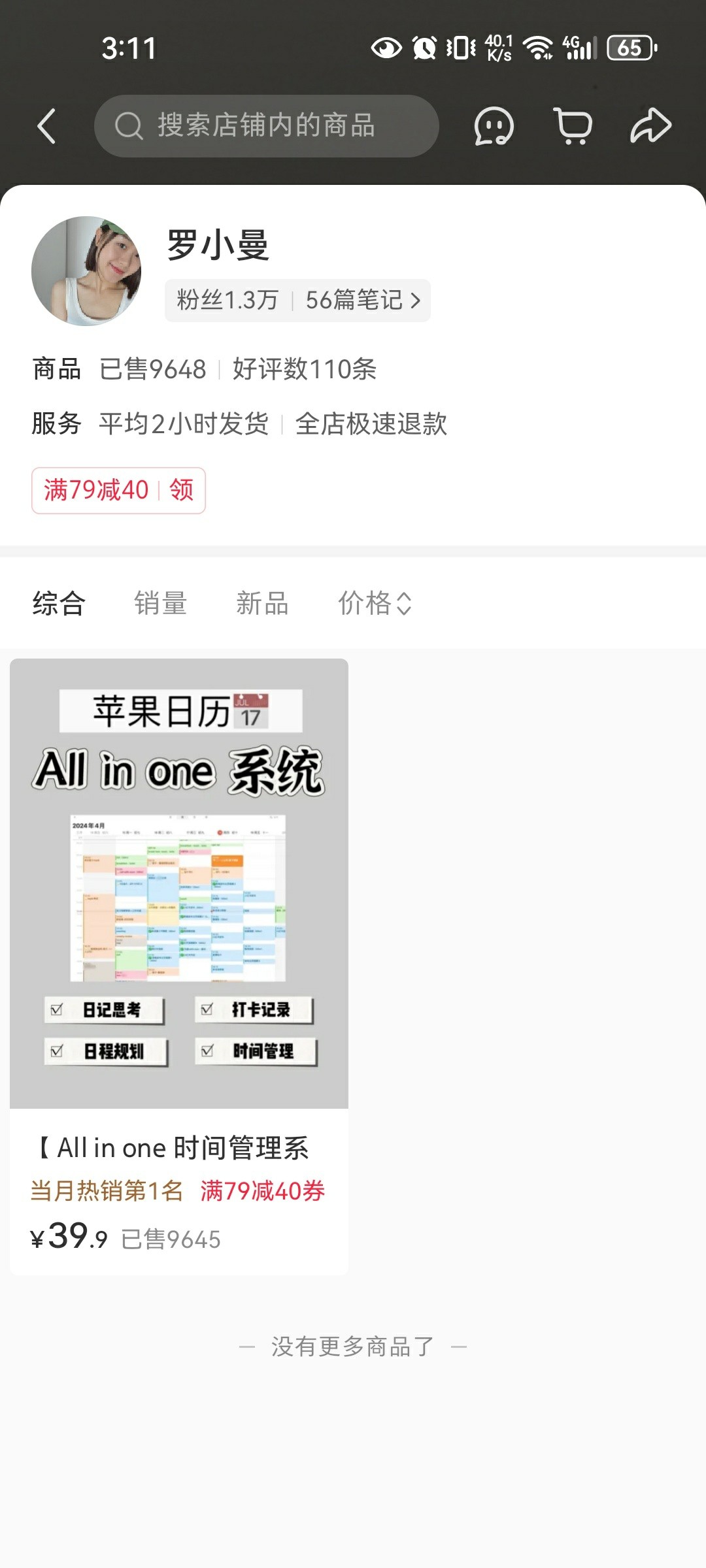Go back using the arrow icon
The image size is (706, 1568).
46,125
